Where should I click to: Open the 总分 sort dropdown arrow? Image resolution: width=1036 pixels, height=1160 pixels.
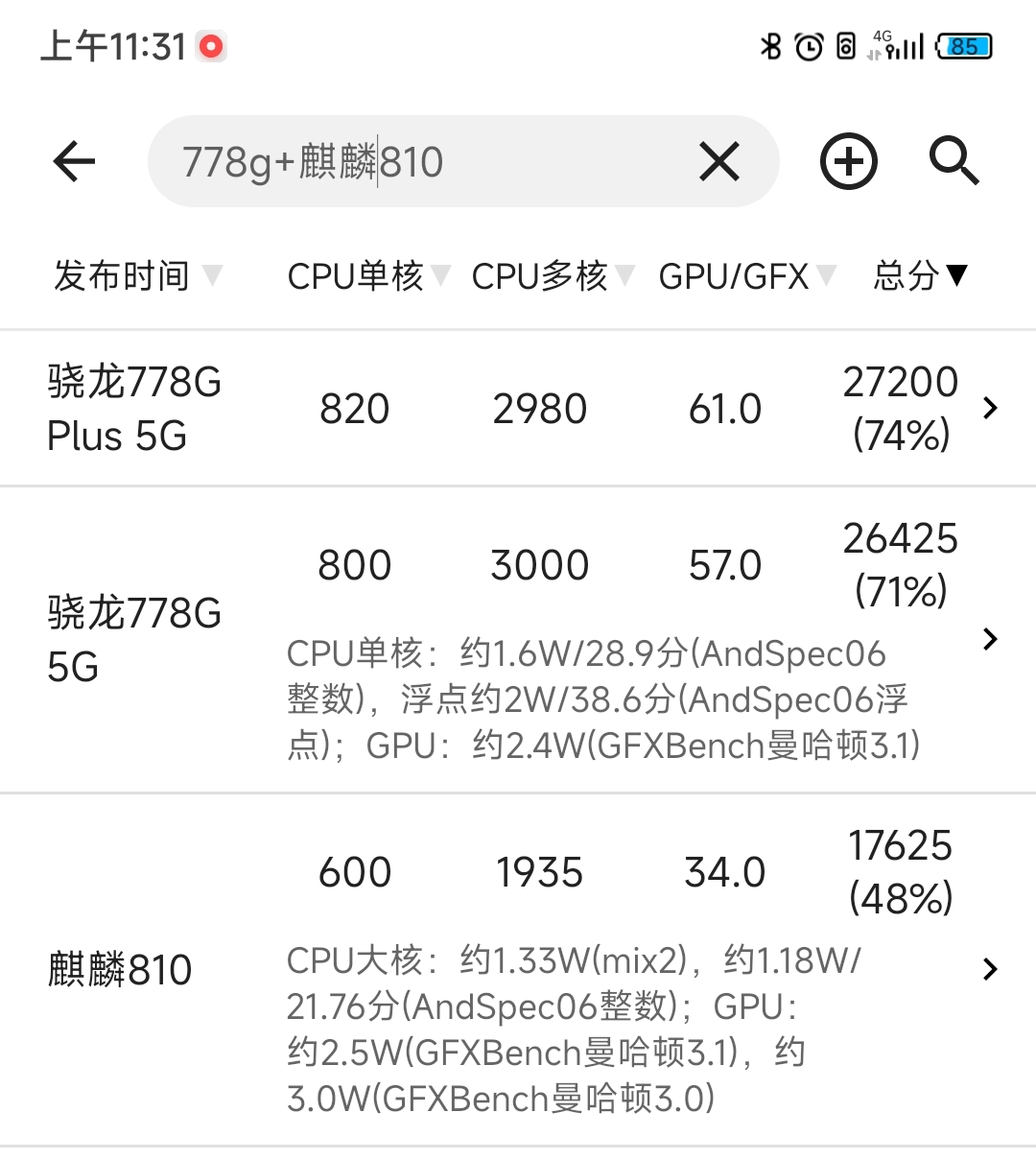click(x=956, y=276)
